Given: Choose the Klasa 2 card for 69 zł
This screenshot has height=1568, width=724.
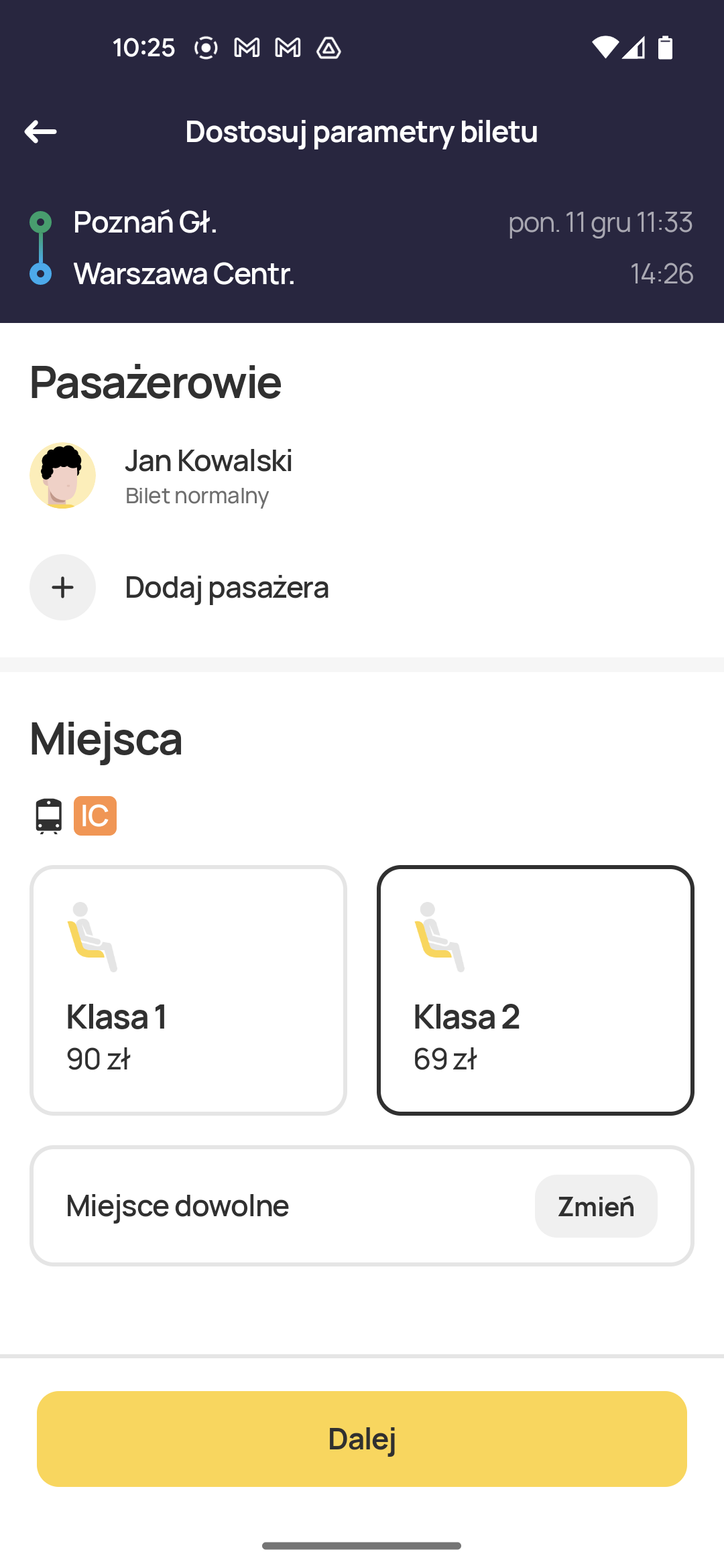Looking at the screenshot, I should point(536,990).
